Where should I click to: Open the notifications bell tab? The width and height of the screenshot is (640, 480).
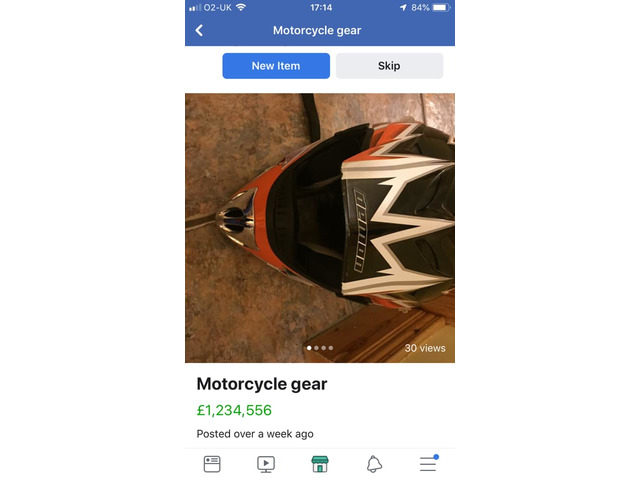click(x=374, y=464)
